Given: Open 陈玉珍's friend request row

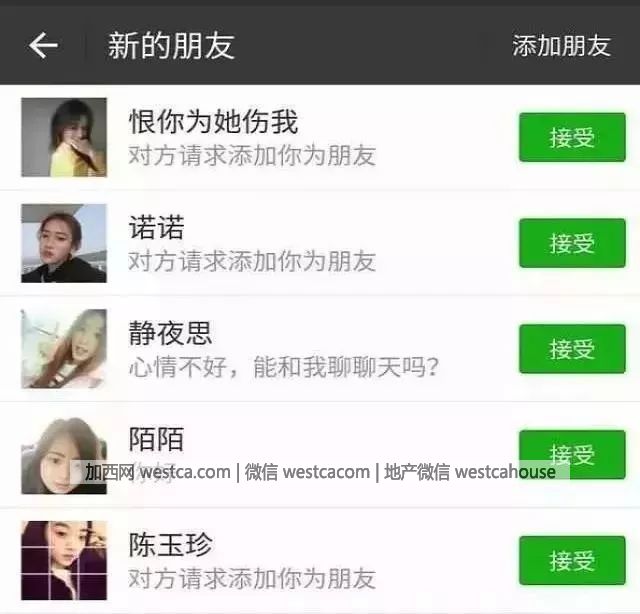Looking at the screenshot, I should 320,561.
